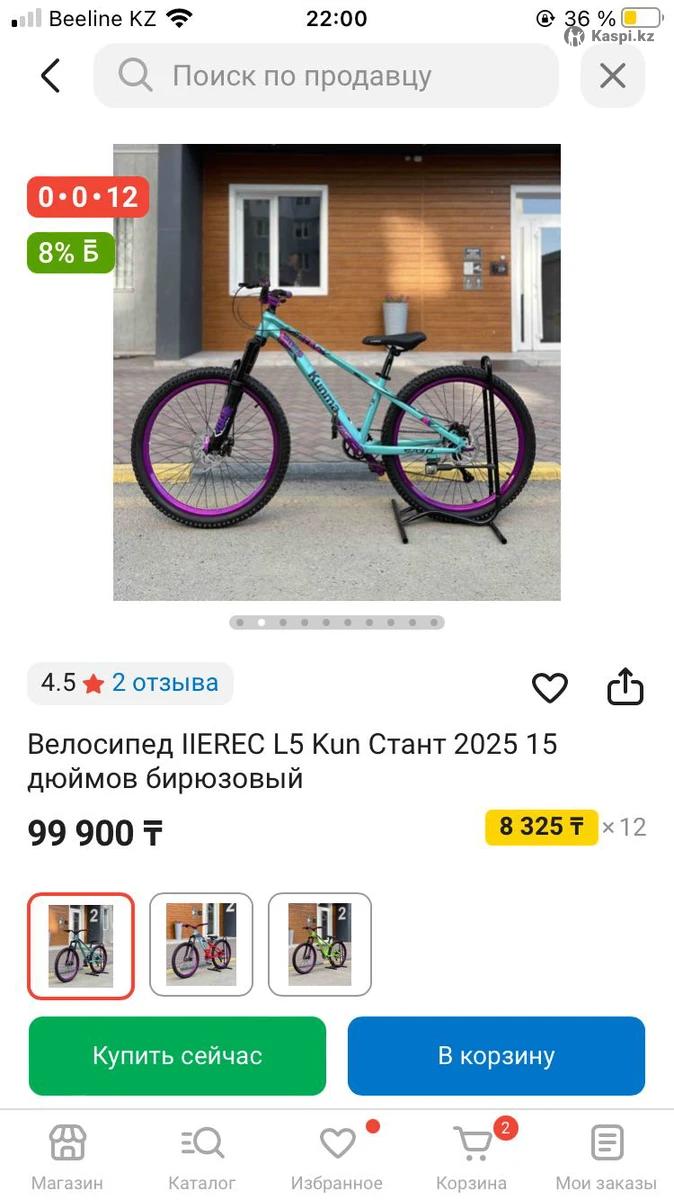
Task: Switch to the Мои заказы tab
Action: point(606,1156)
